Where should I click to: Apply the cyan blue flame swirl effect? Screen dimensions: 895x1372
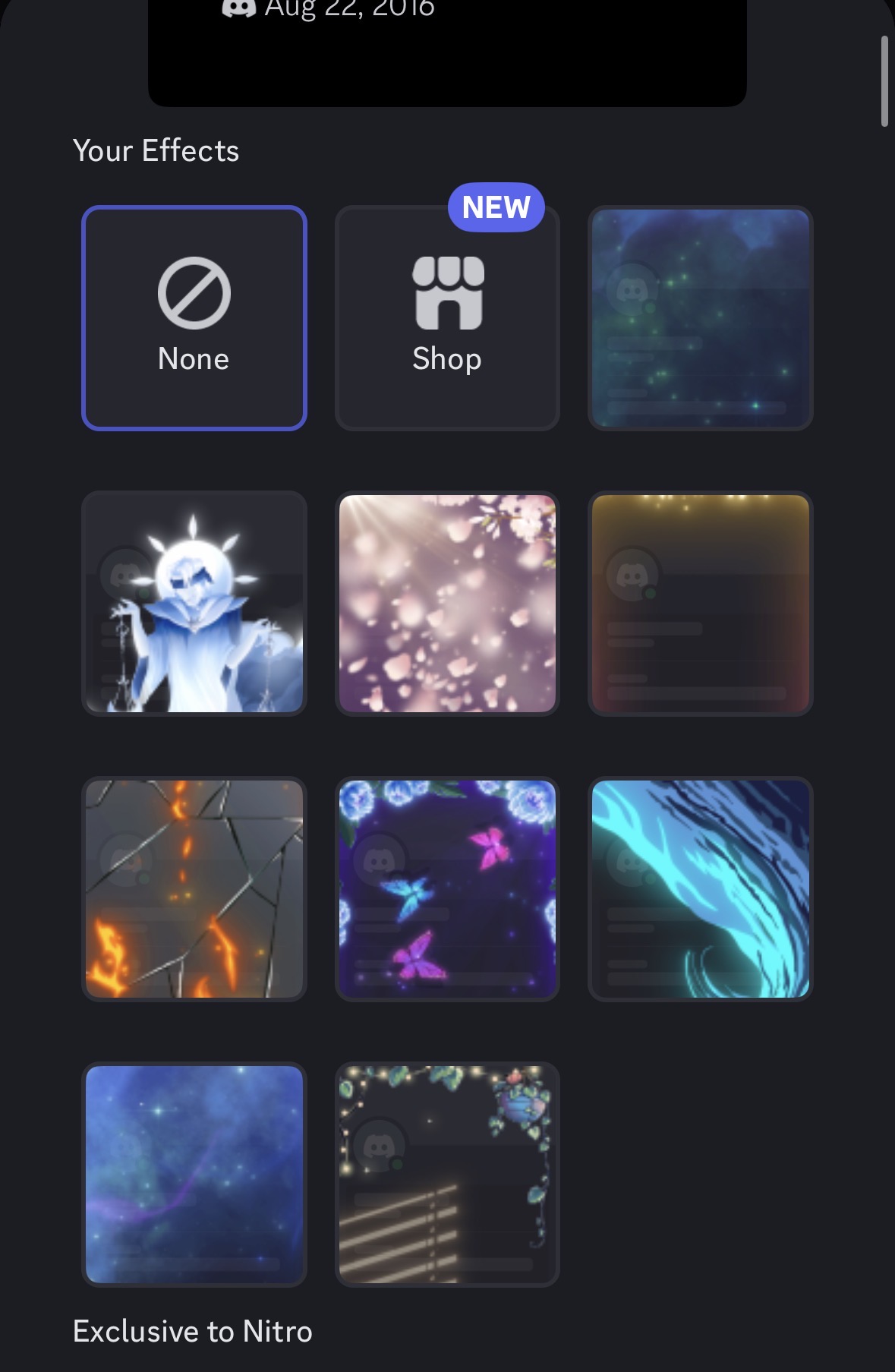pyautogui.click(x=700, y=889)
